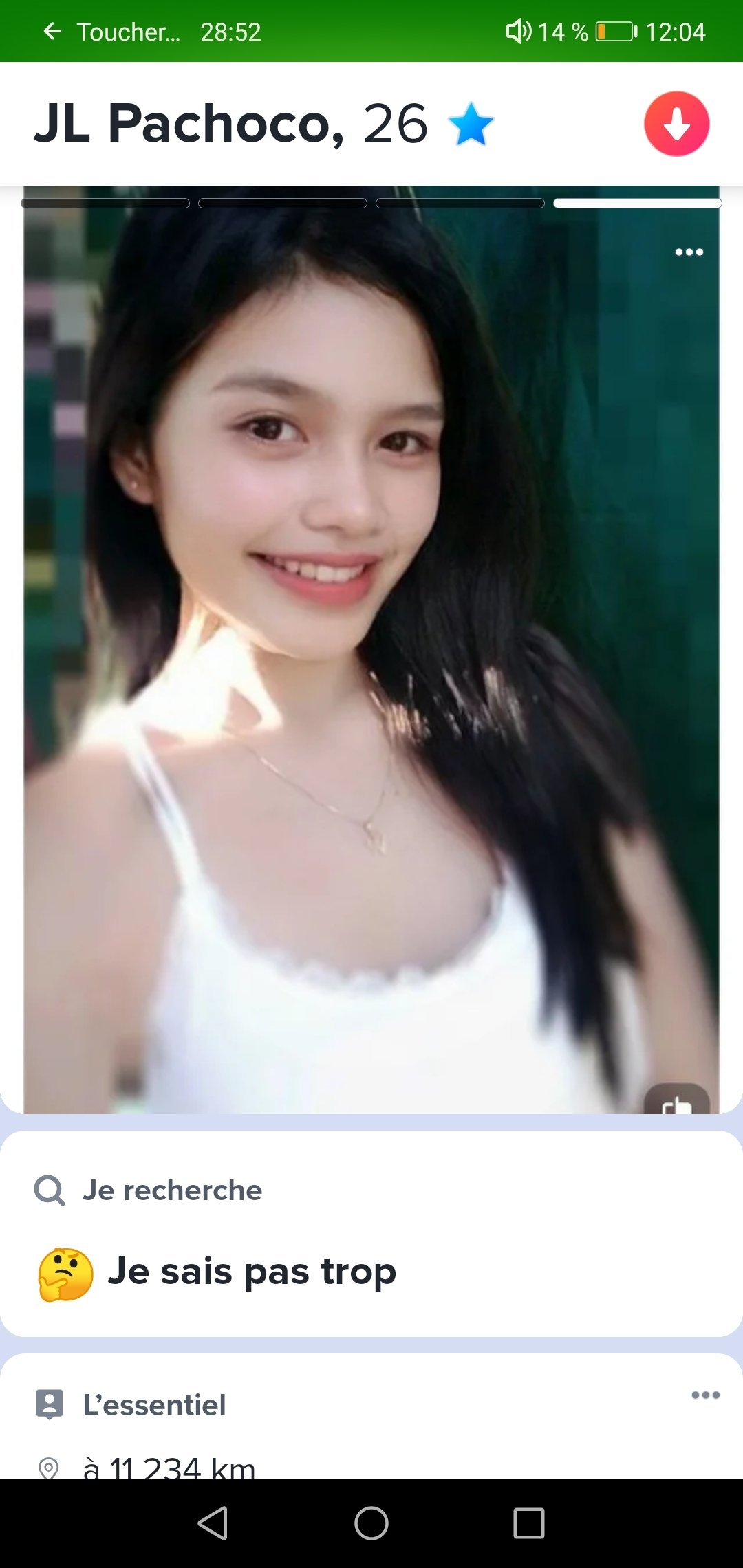Open the three-dot menu beside L'essentiel

tap(705, 1395)
